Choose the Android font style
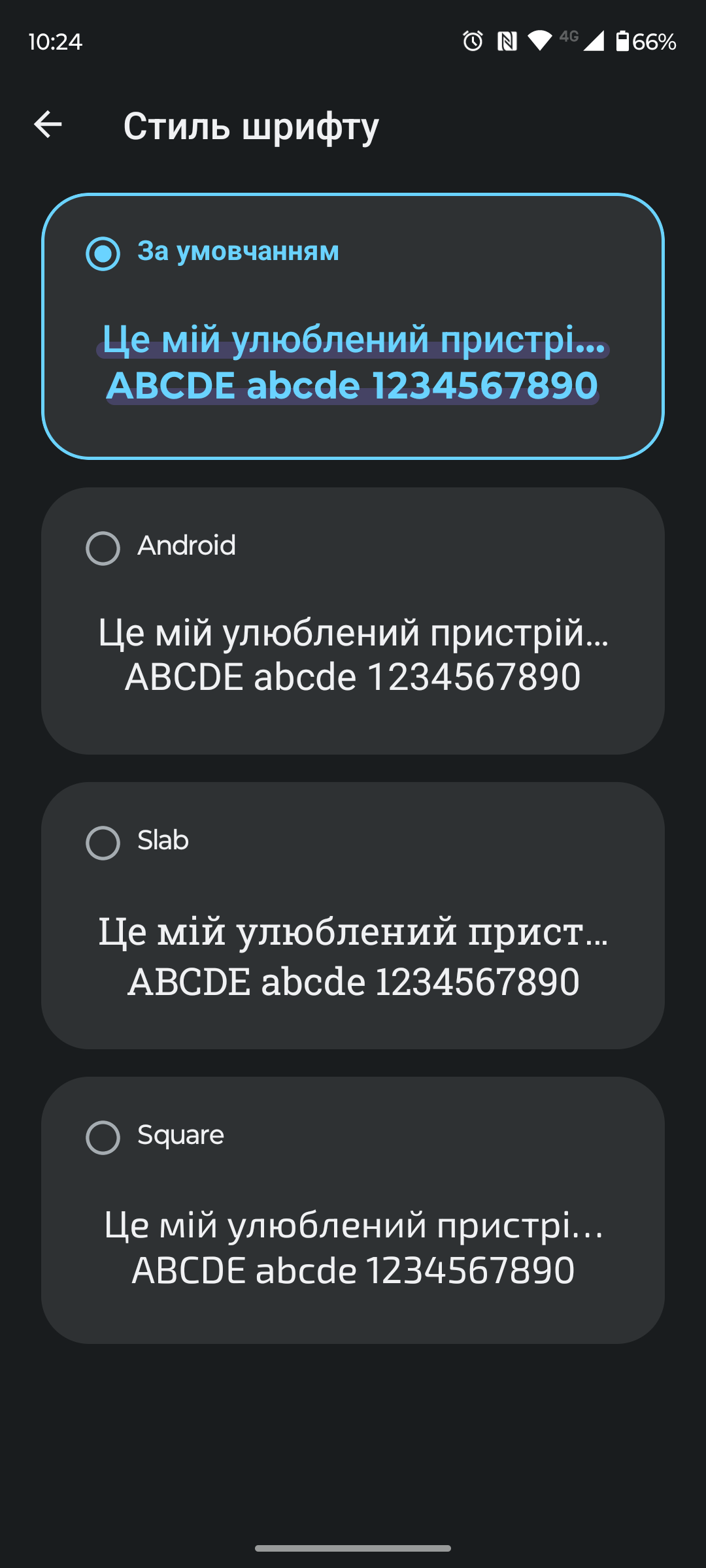The image size is (706, 1568). [103, 548]
